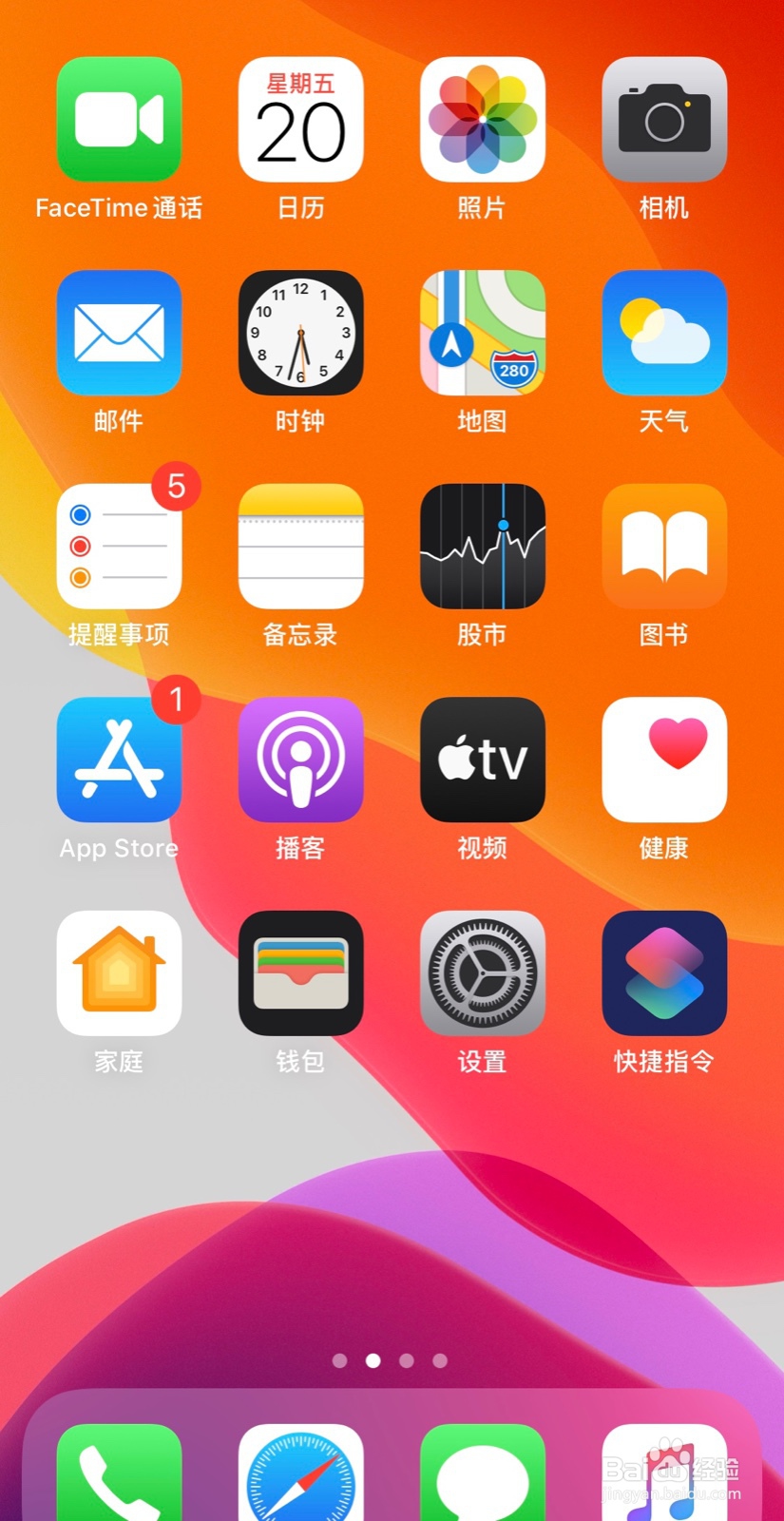
Task: Open the 日历 calendar showing date 20
Action: [x=300, y=118]
